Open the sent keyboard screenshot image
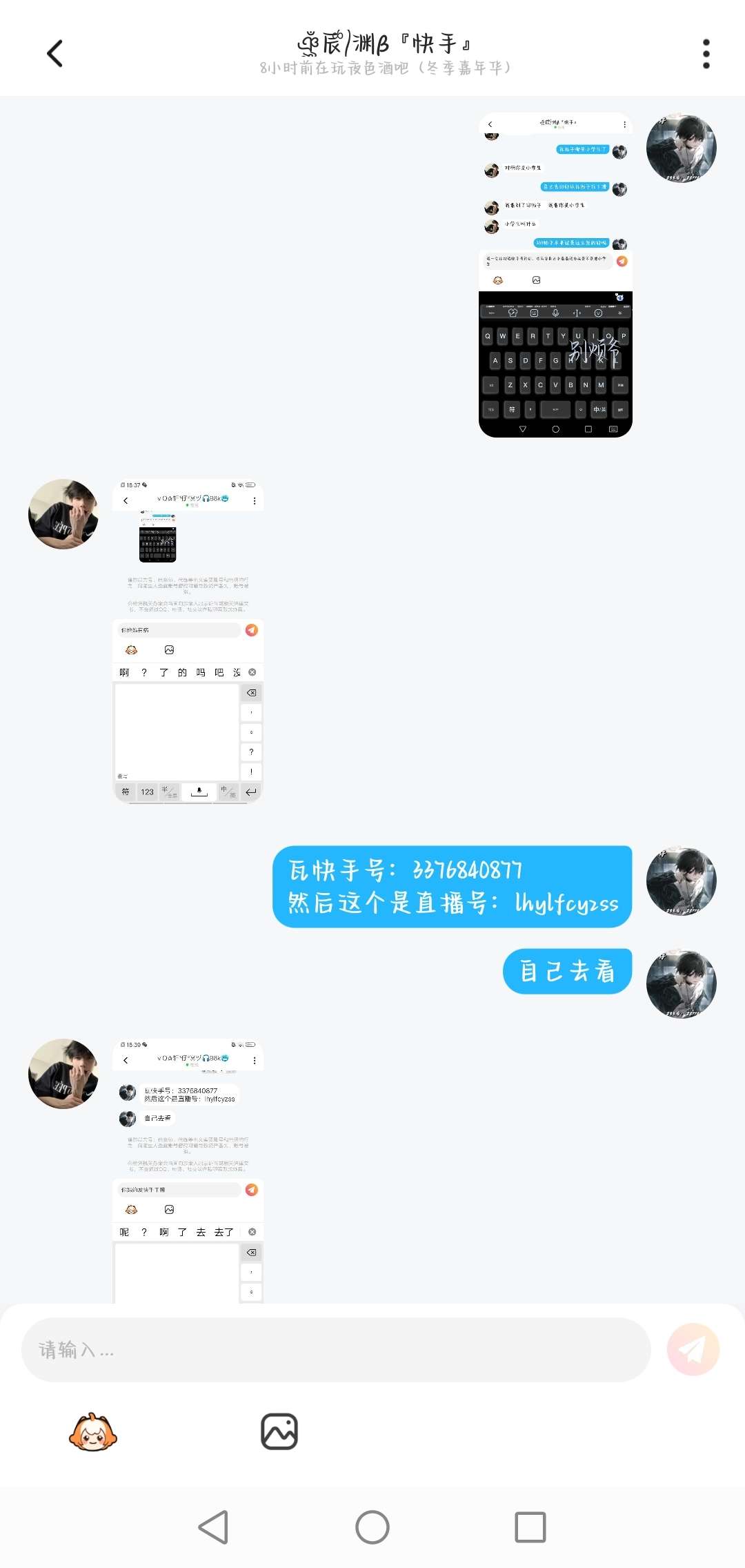Viewport: 745px width, 1568px height. tap(555, 275)
